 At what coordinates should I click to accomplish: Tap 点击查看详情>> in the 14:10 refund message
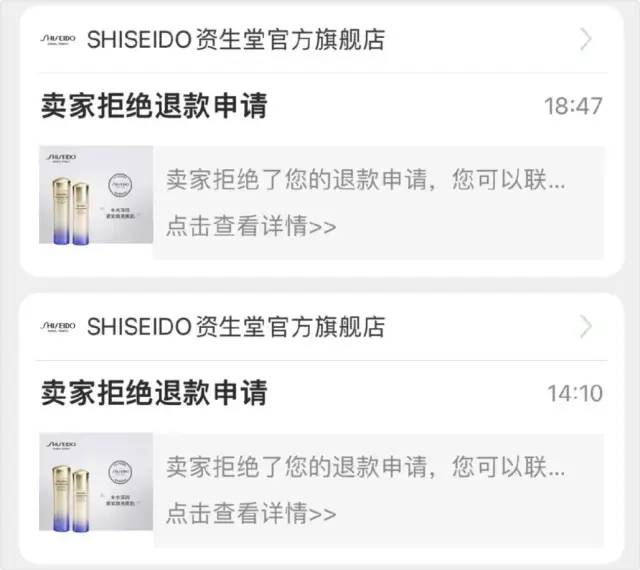pyautogui.click(x=251, y=513)
